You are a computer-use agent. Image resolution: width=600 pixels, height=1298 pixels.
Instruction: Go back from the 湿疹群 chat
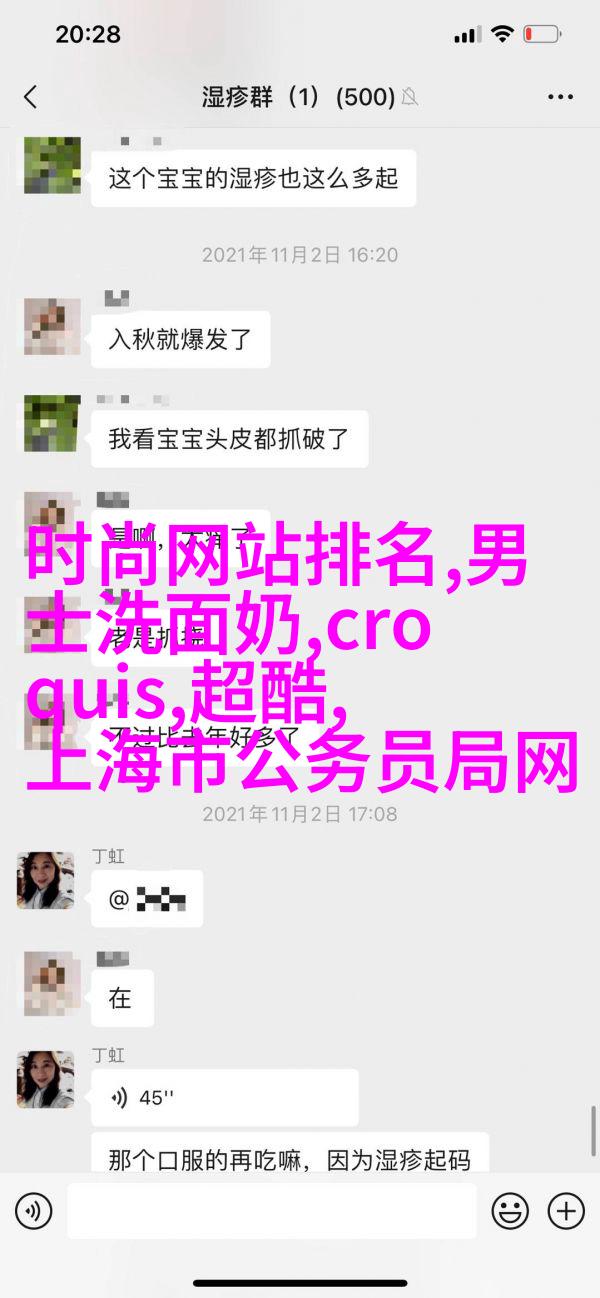pyautogui.click(x=30, y=97)
